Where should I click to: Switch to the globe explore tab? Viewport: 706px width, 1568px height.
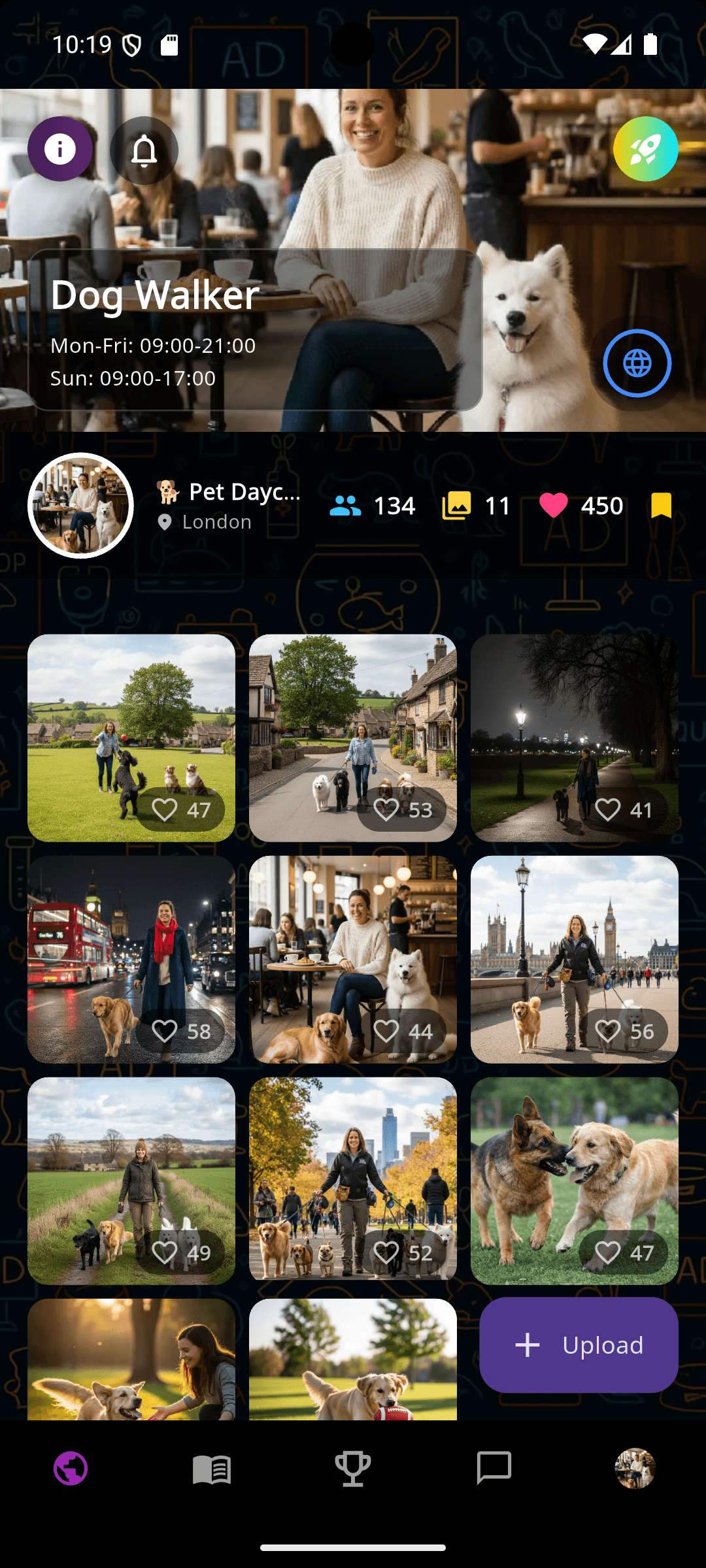point(71,1469)
